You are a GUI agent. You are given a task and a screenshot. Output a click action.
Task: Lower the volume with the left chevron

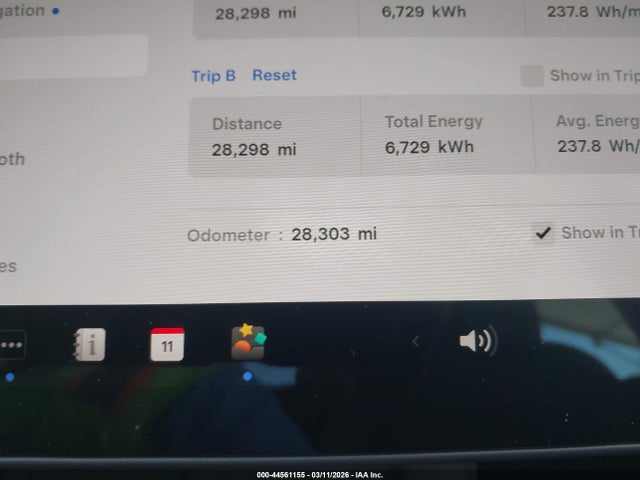pyautogui.click(x=416, y=342)
